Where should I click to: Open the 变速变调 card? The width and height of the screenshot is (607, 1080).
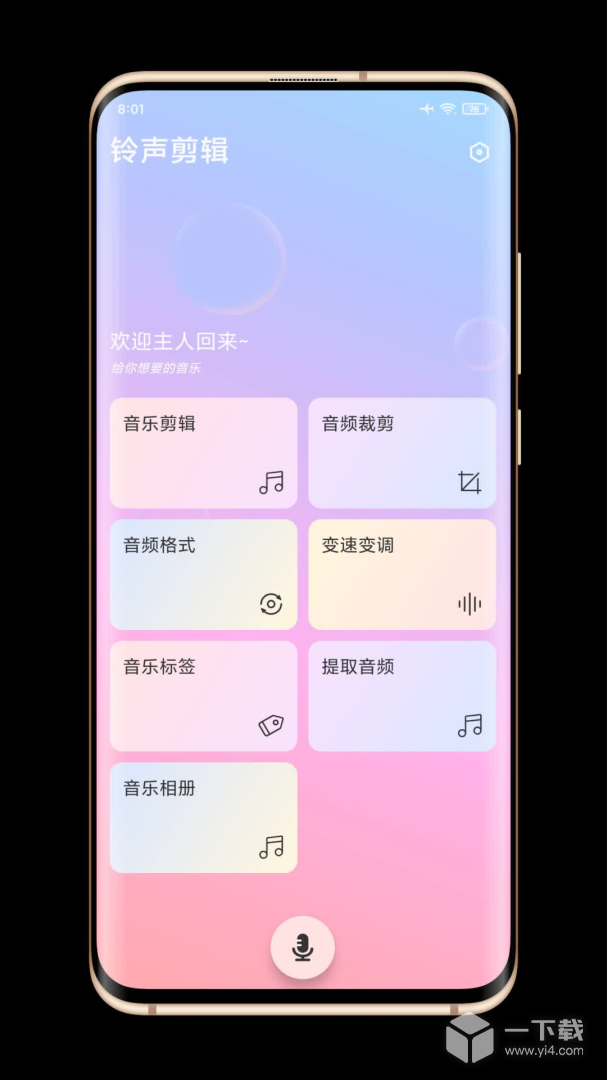401,574
